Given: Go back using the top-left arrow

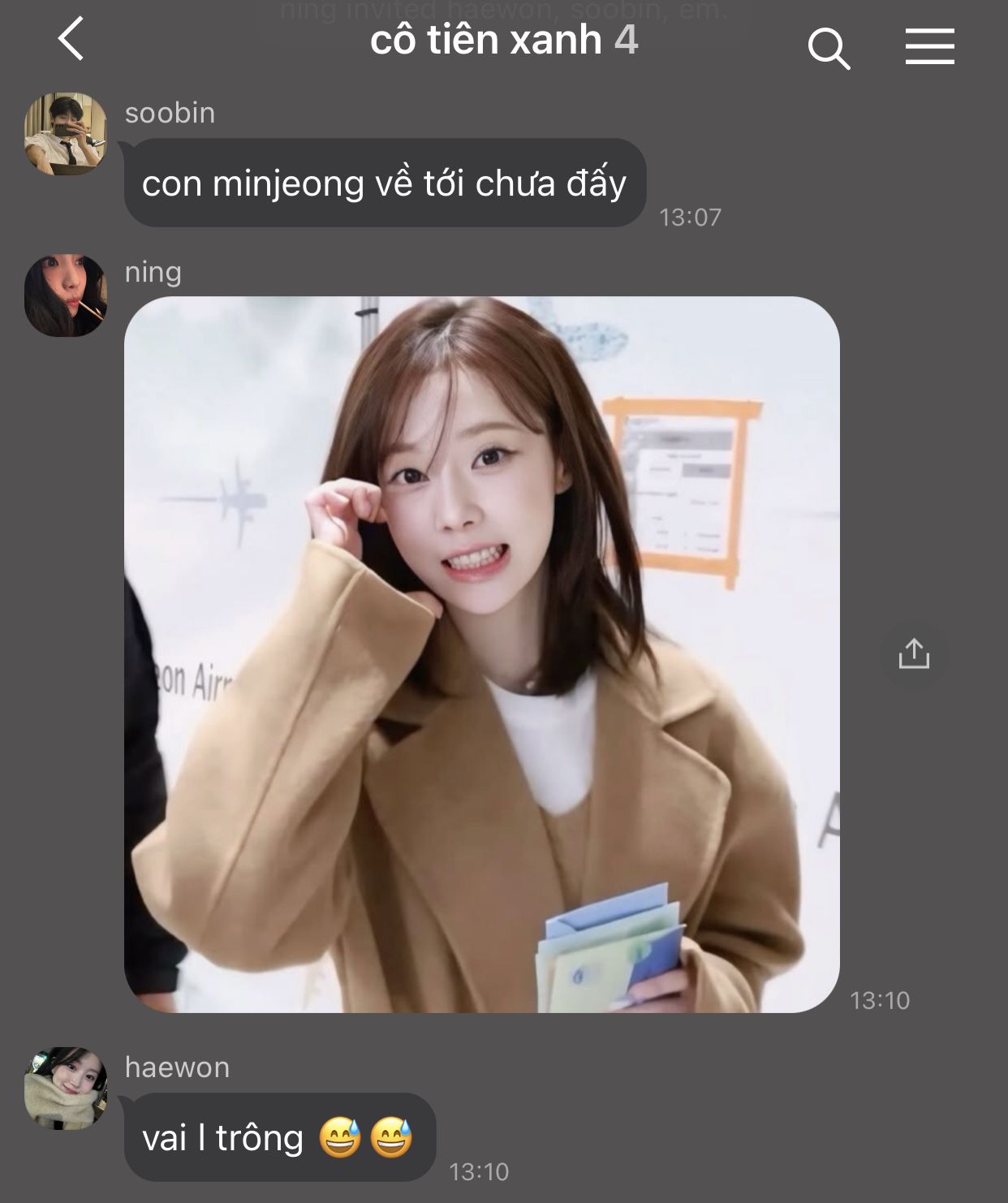Looking at the screenshot, I should (71, 40).
